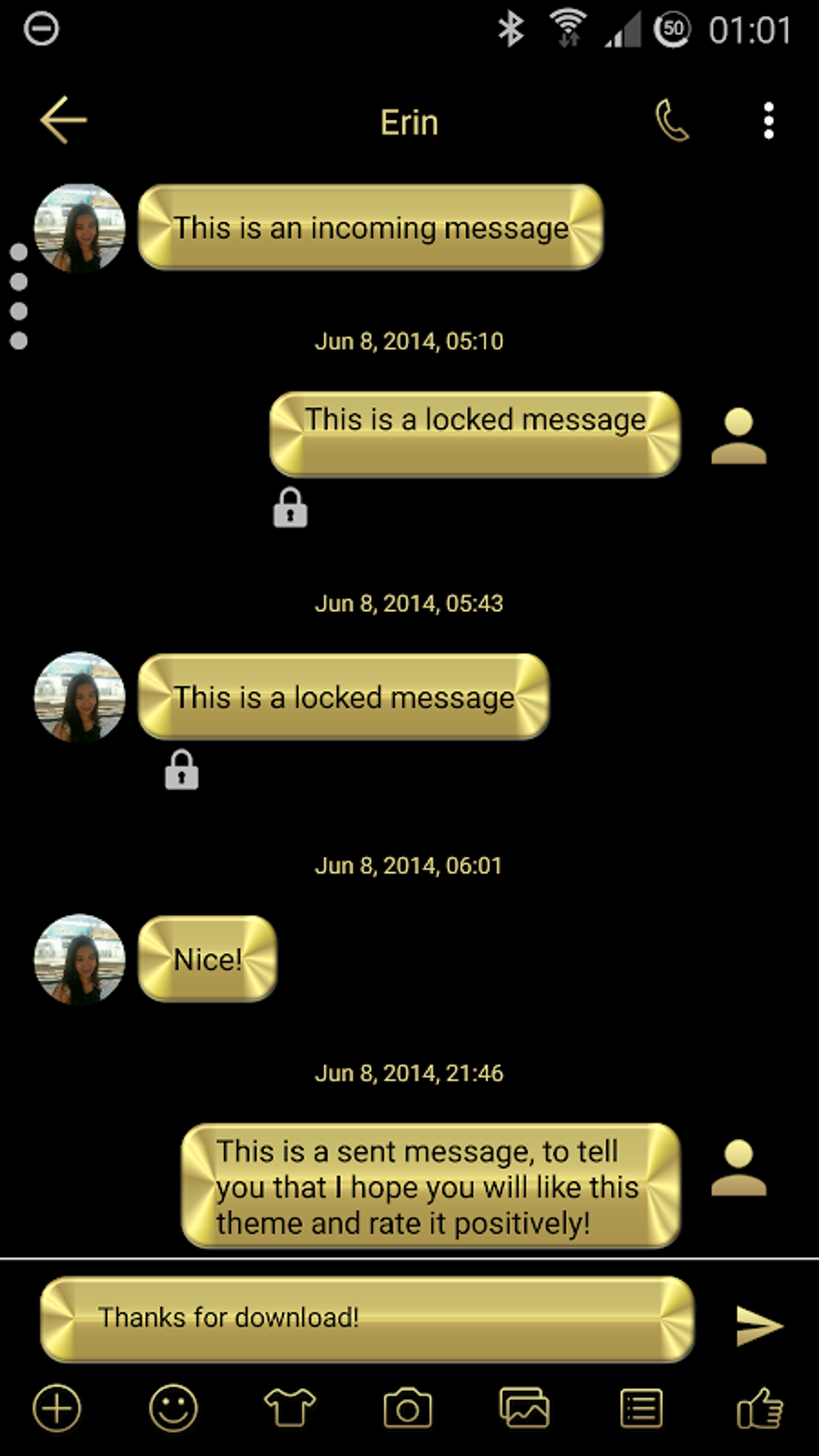Tap the Do Not Disturb status bar icon
Viewport: 819px width, 1456px height.
(41, 28)
